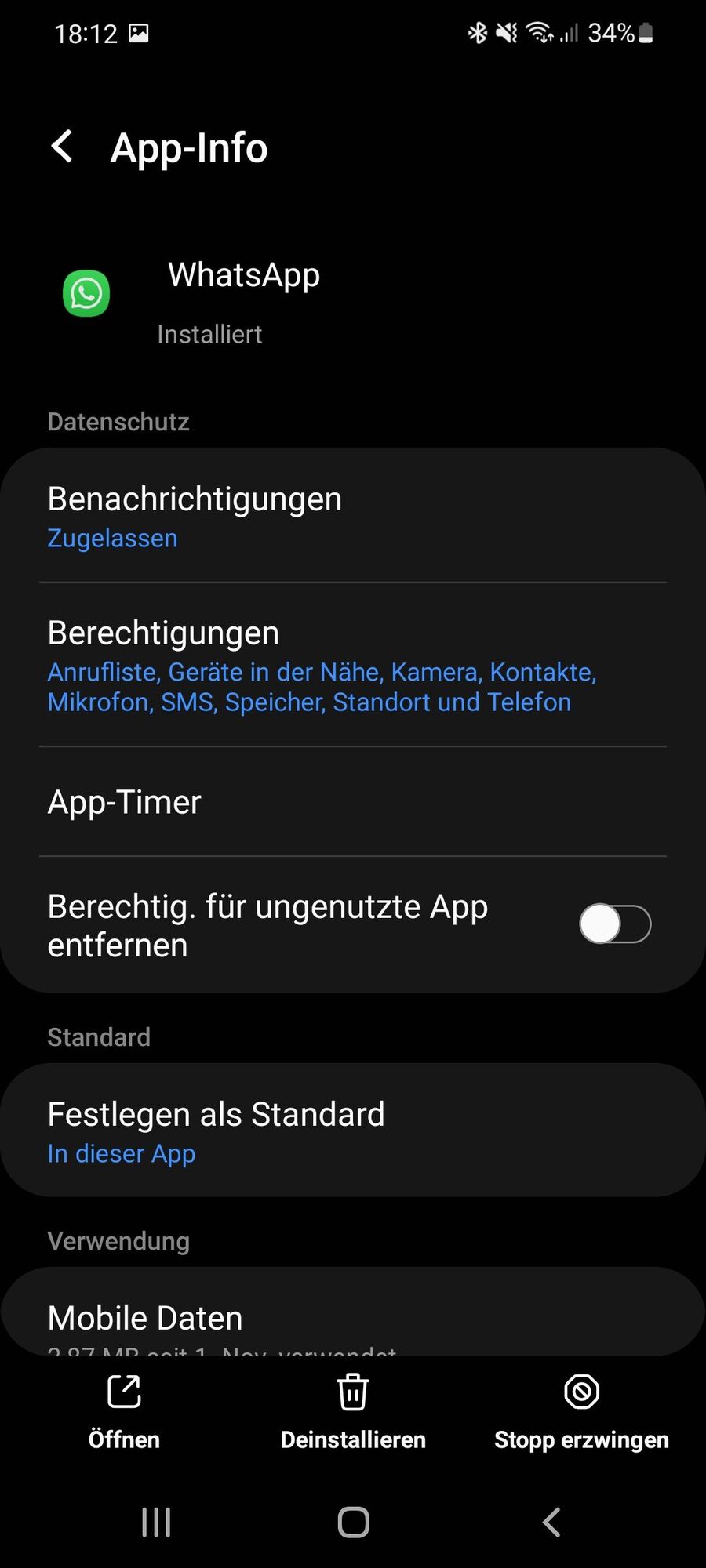Open recent apps from navigation bar

[x=156, y=1523]
